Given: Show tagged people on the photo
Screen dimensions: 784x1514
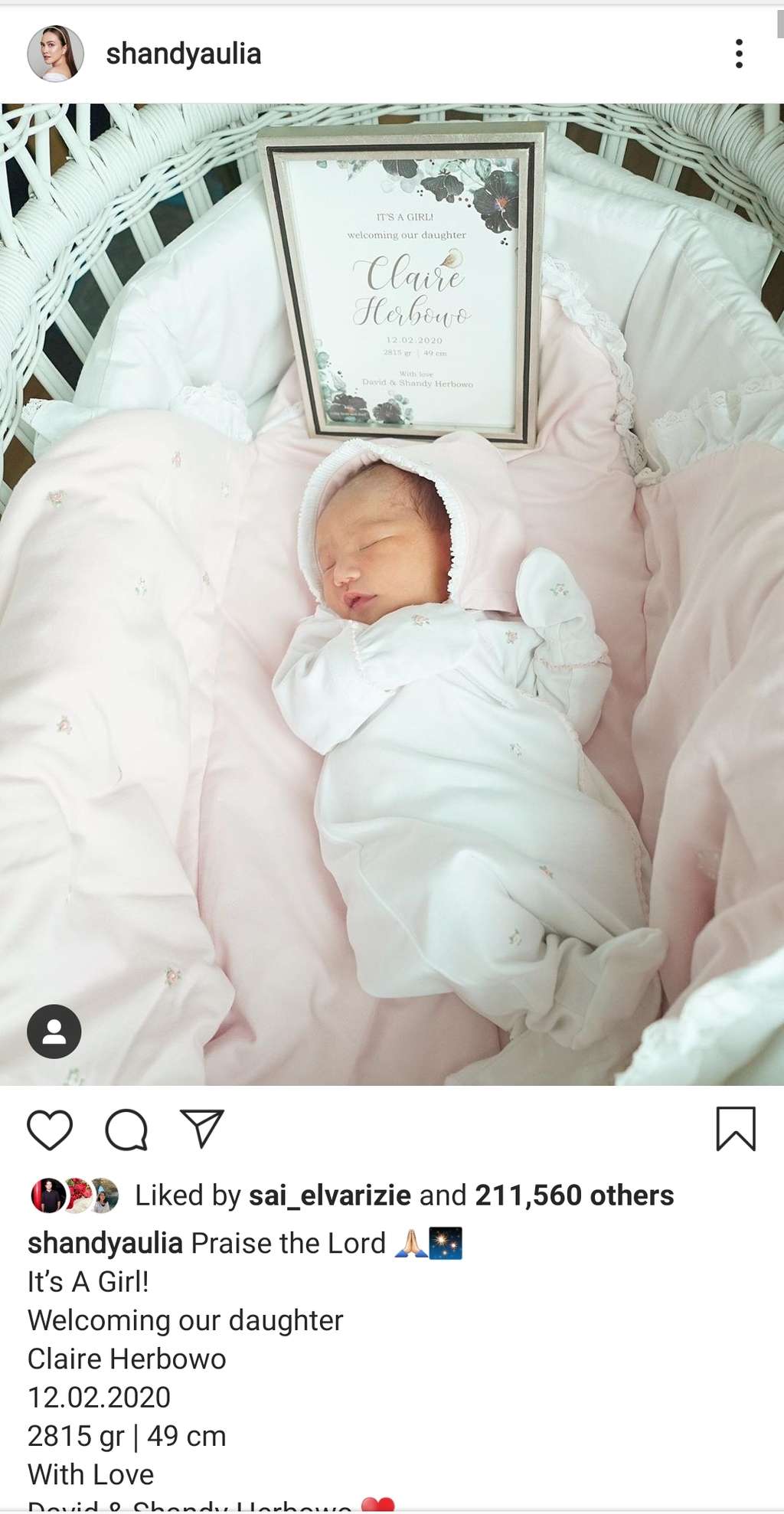Looking at the screenshot, I should pyautogui.click(x=54, y=1032).
